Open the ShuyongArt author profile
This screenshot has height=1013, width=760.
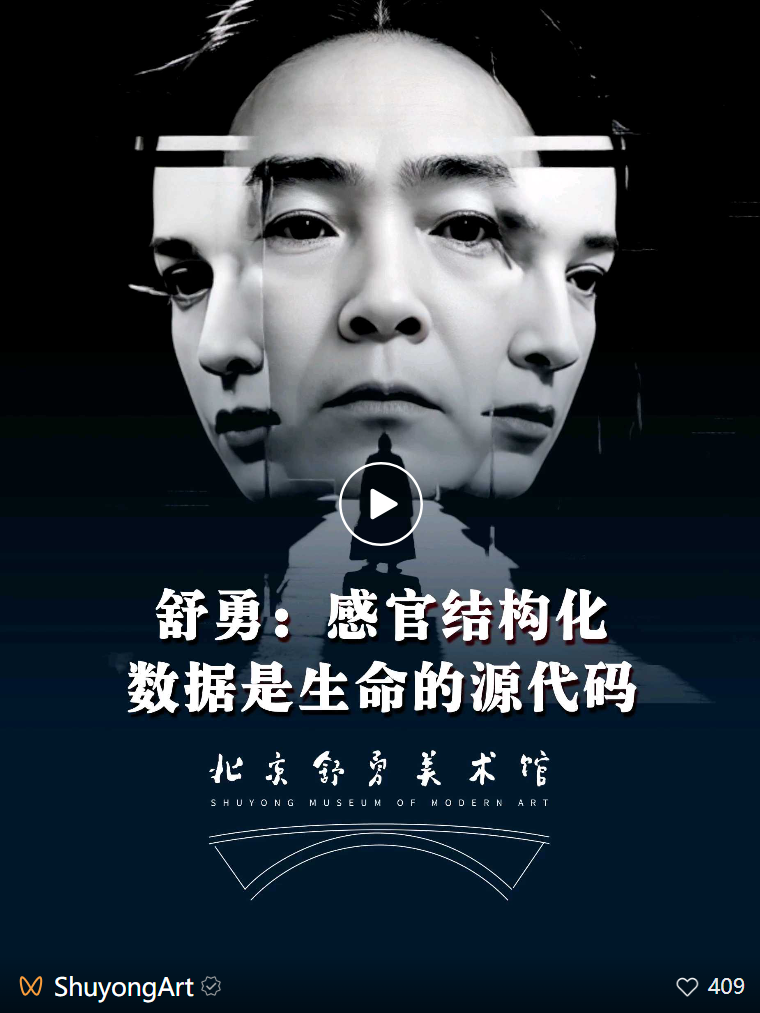(122, 987)
